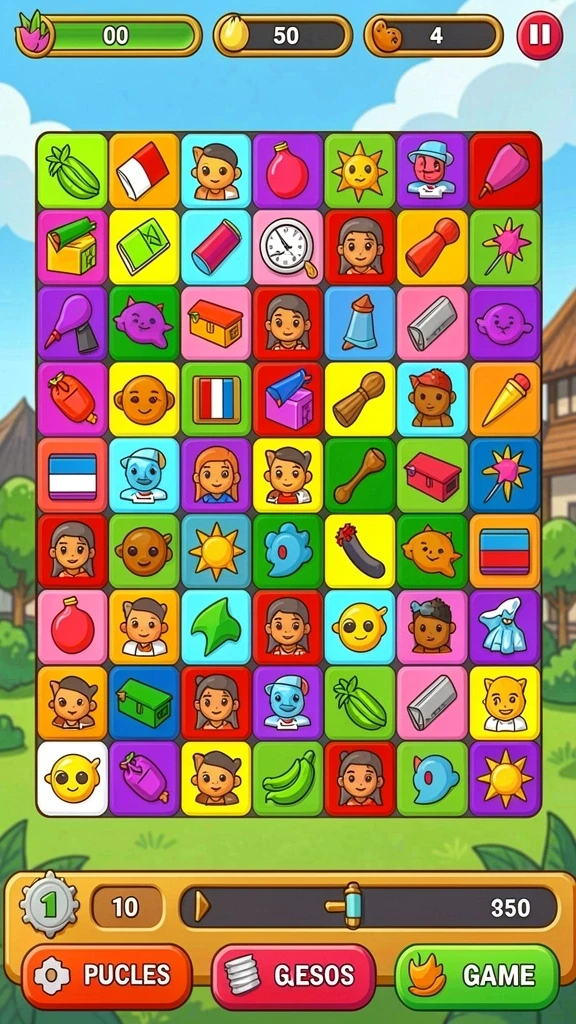Tap the green chest tile on blue
The height and width of the screenshot is (1024, 576).
click(x=144, y=702)
